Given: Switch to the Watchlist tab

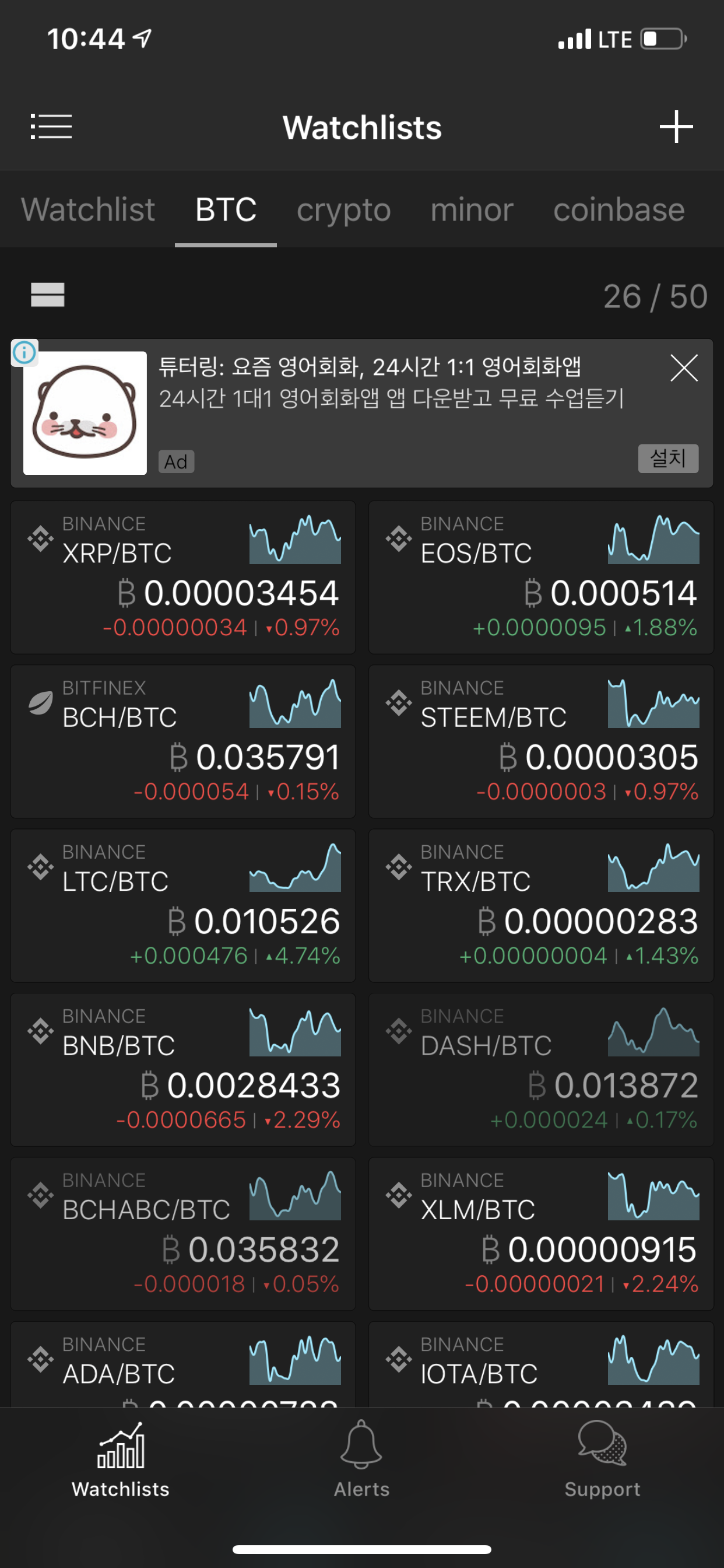Looking at the screenshot, I should (x=87, y=210).
